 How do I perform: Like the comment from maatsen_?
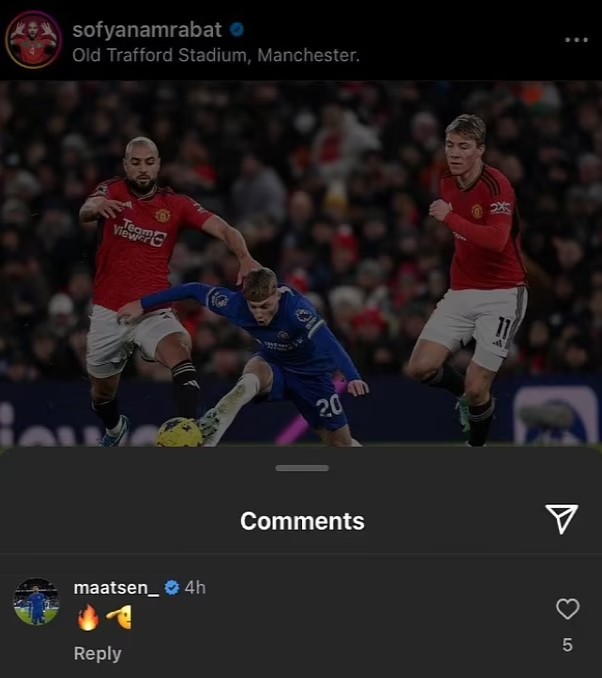pos(567,609)
